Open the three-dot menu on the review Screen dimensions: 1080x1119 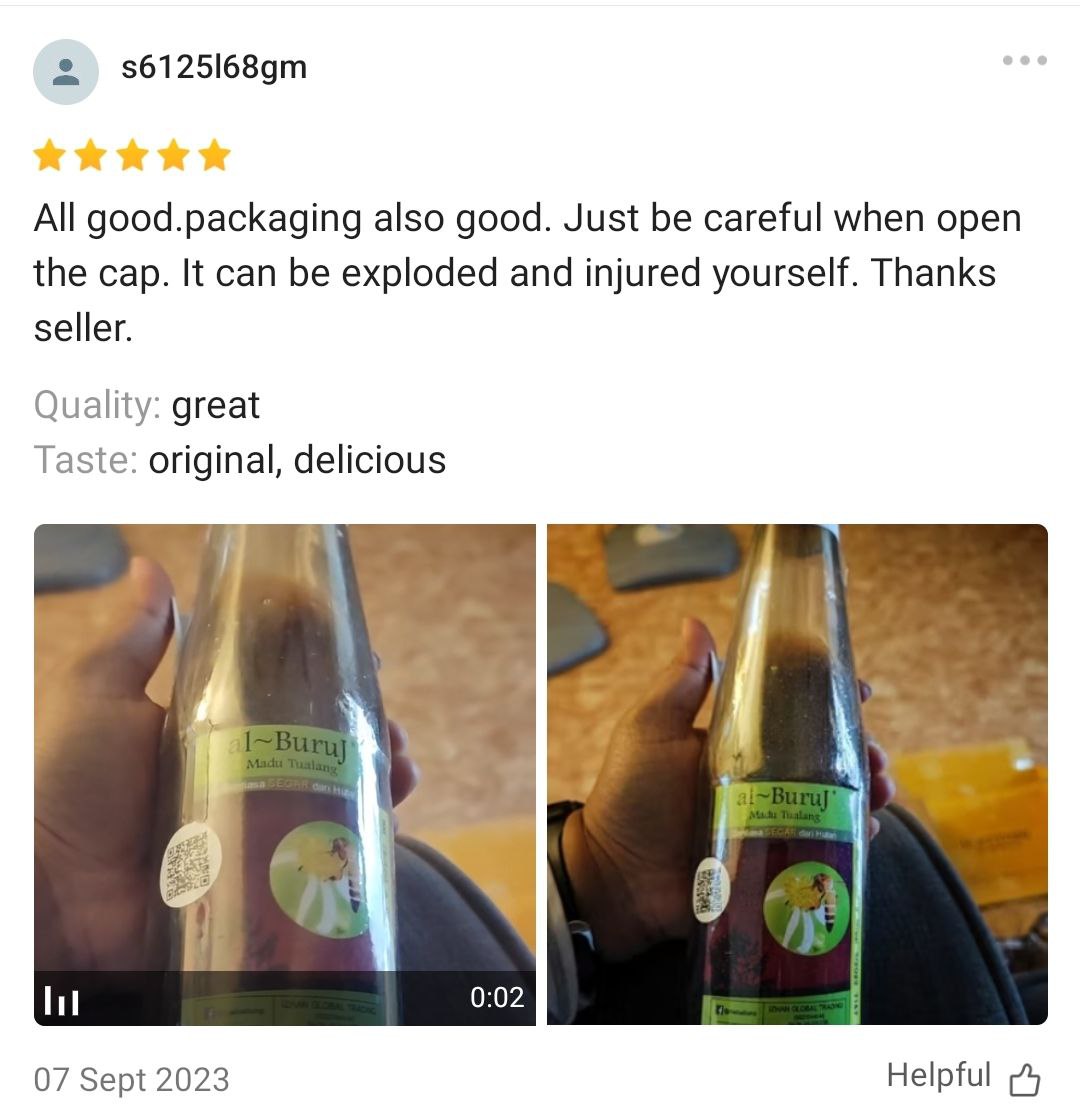(1024, 61)
